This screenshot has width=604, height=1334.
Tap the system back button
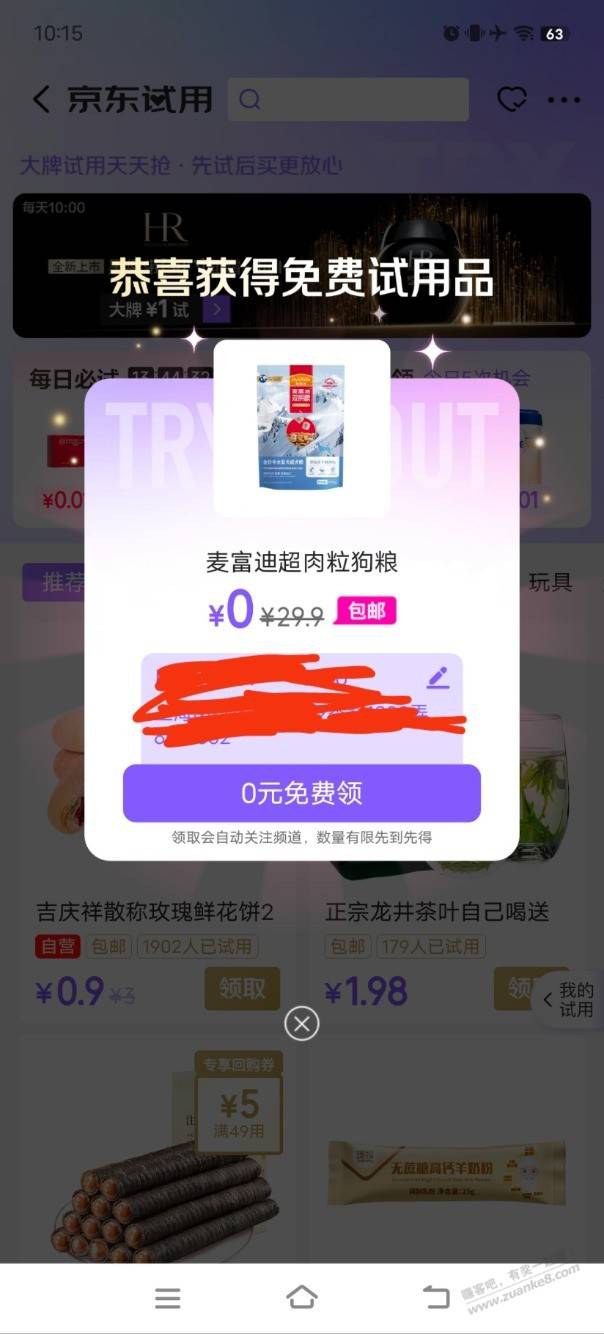(436, 1297)
